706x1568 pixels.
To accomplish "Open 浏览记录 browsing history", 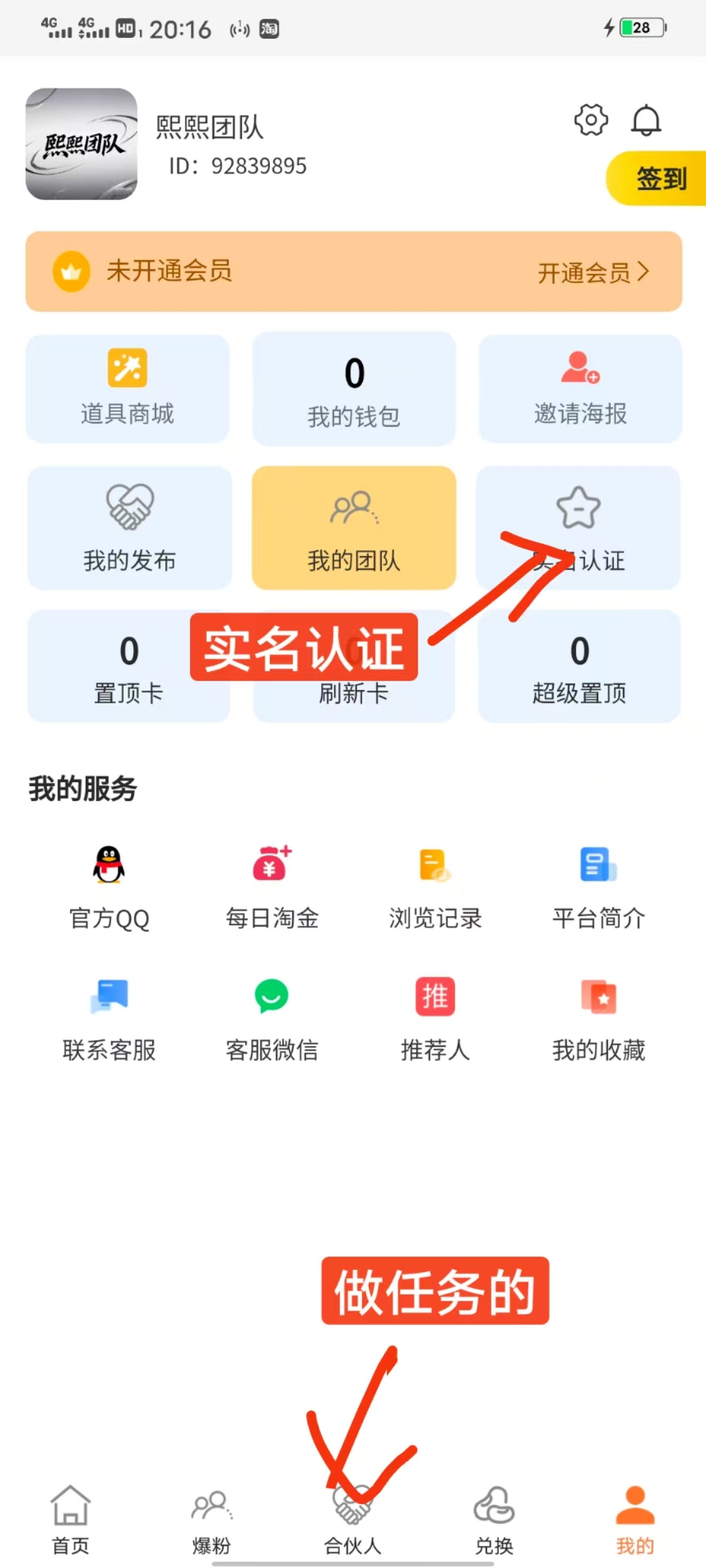I will 435,887.
